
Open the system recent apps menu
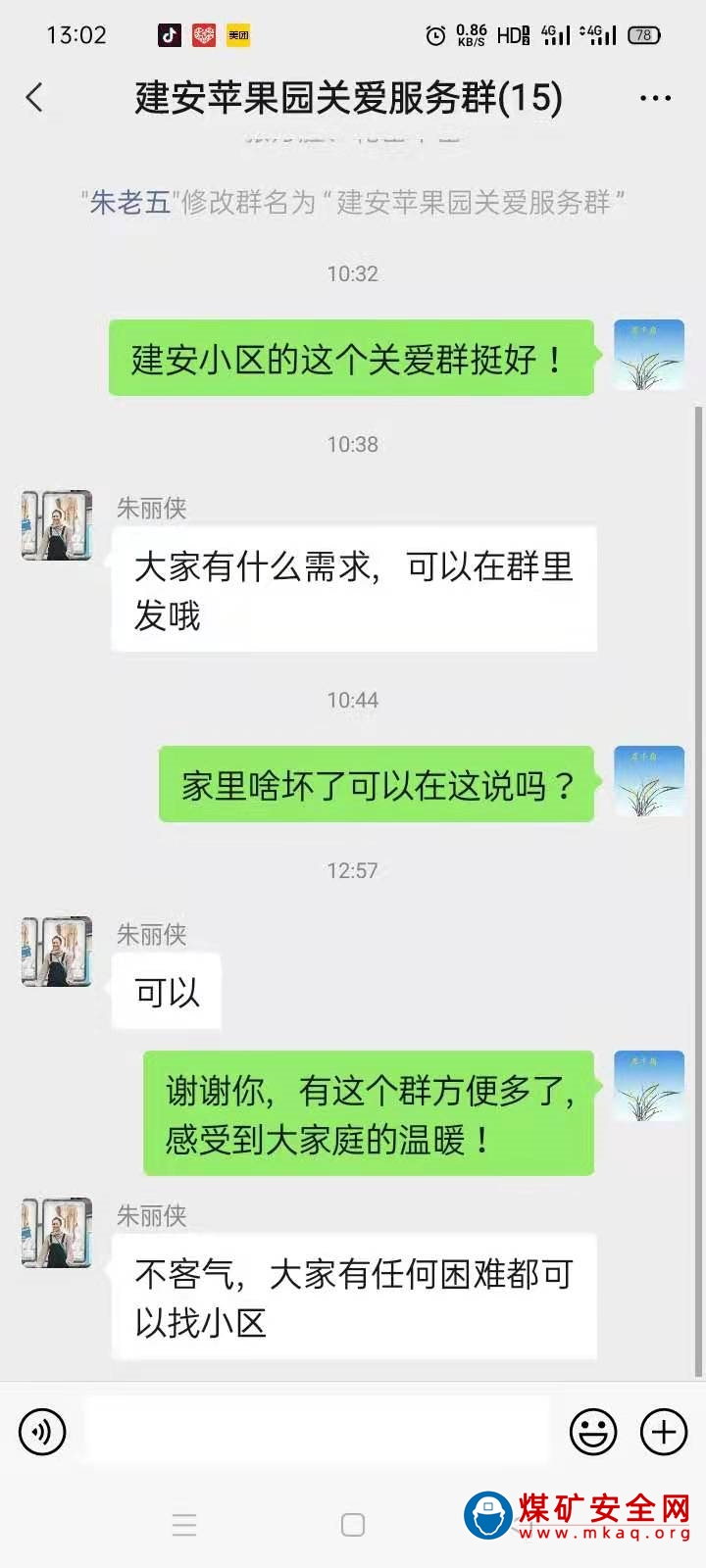(x=184, y=1525)
